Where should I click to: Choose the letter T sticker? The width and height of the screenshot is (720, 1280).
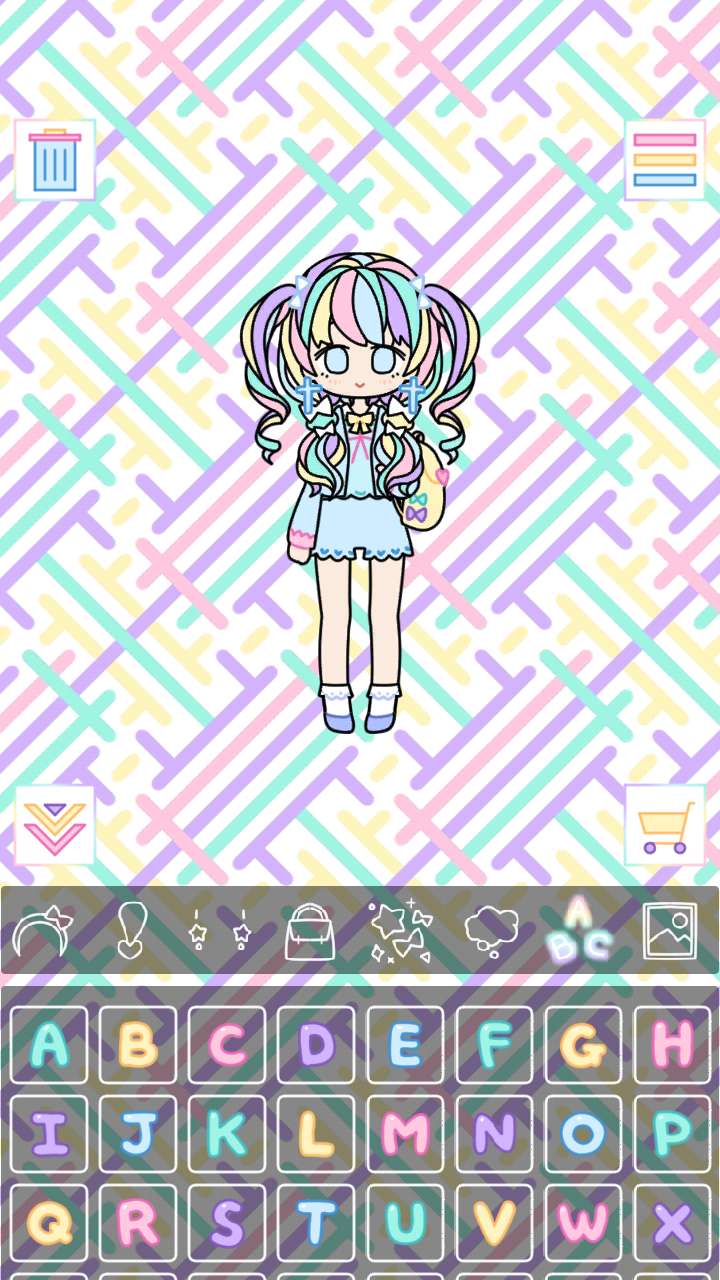[x=316, y=1222]
